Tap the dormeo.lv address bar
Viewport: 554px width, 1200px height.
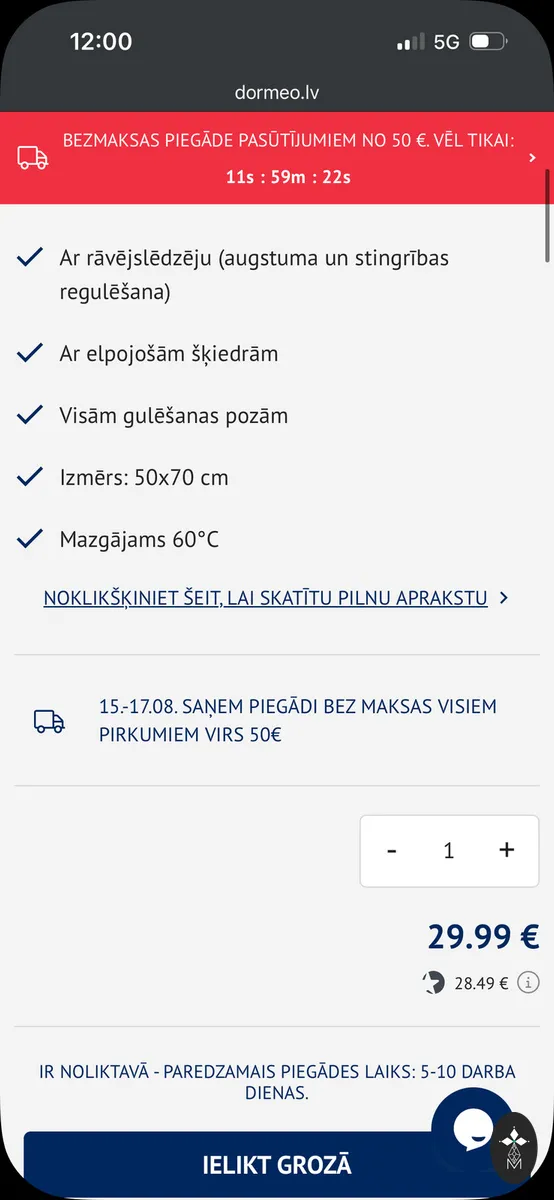(277, 93)
